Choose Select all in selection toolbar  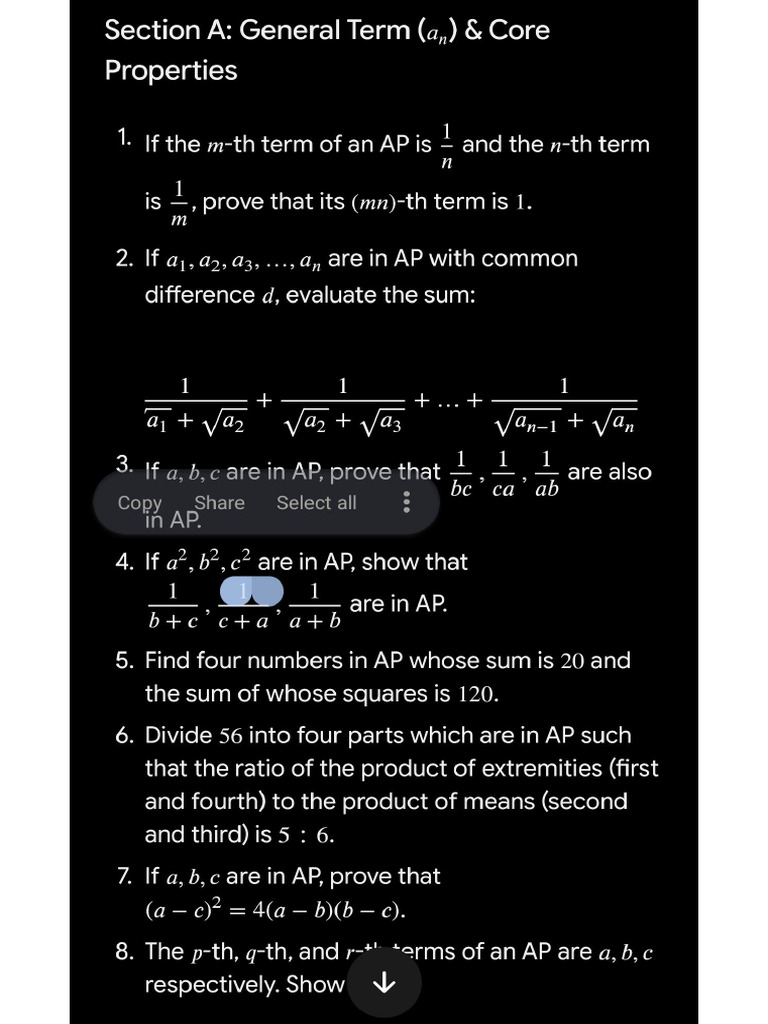coord(316,503)
